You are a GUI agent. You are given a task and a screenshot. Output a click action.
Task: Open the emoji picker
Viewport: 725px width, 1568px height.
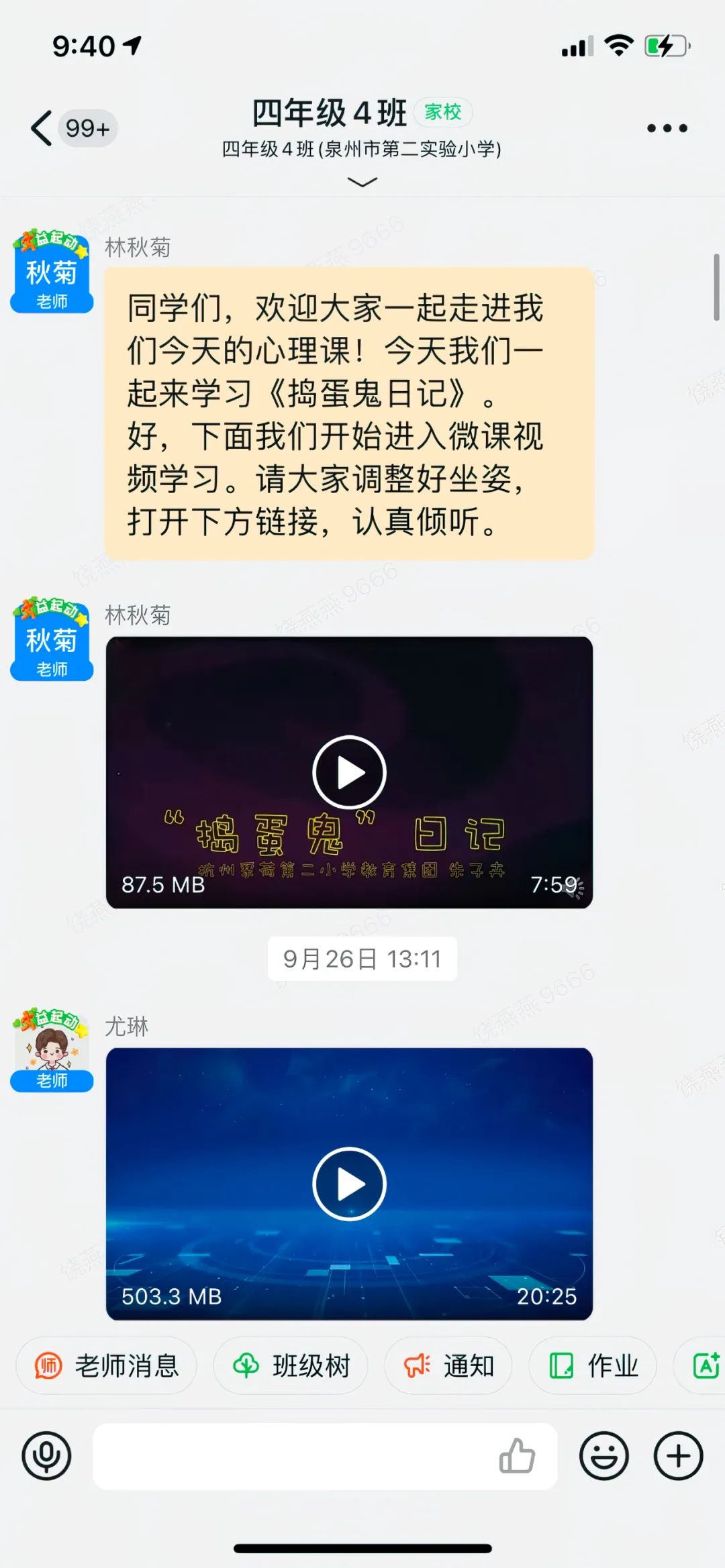[603, 1456]
